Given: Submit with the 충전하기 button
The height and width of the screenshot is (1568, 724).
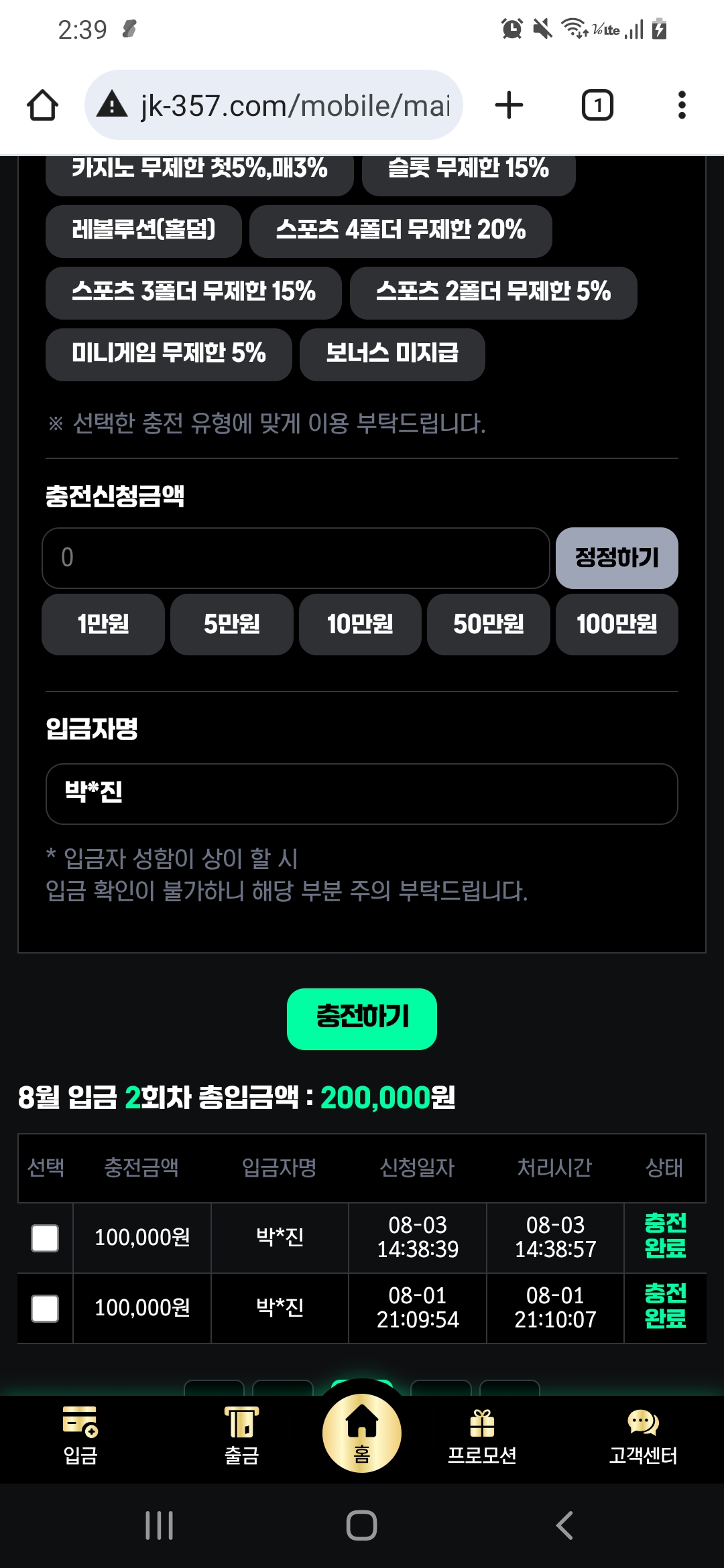Looking at the screenshot, I should coord(361,1018).
